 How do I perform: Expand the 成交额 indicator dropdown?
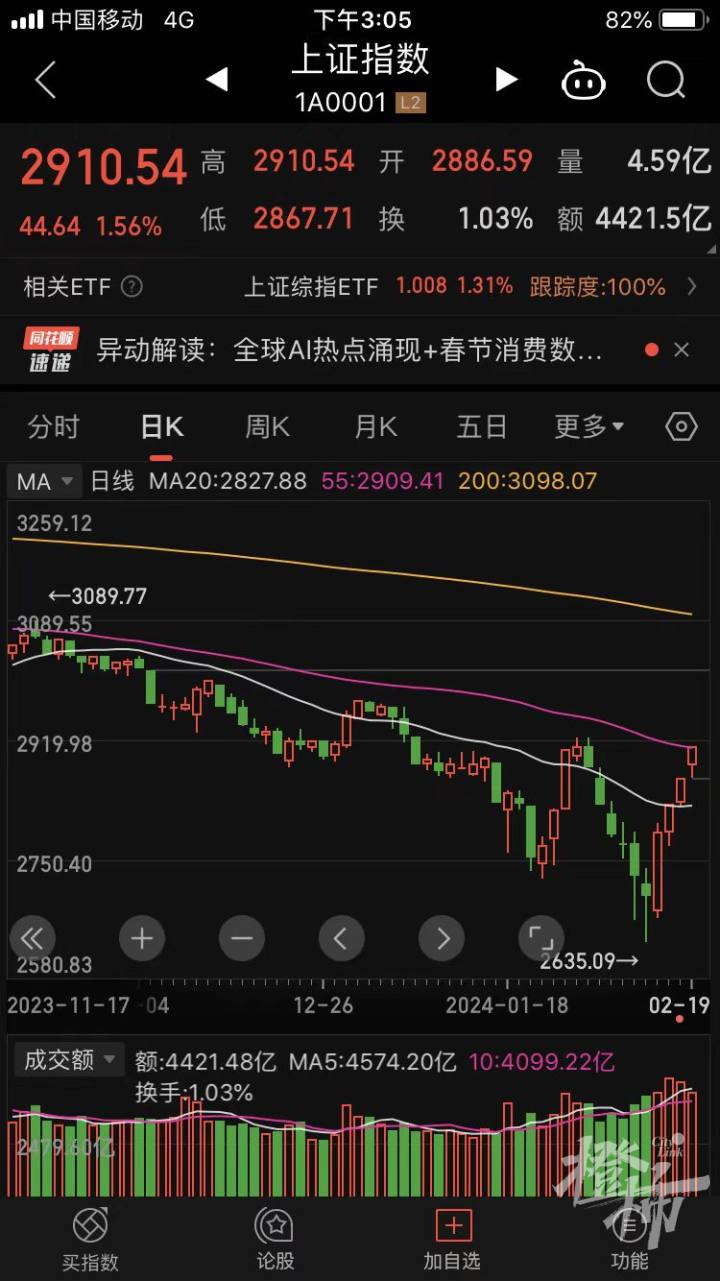point(69,1061)
